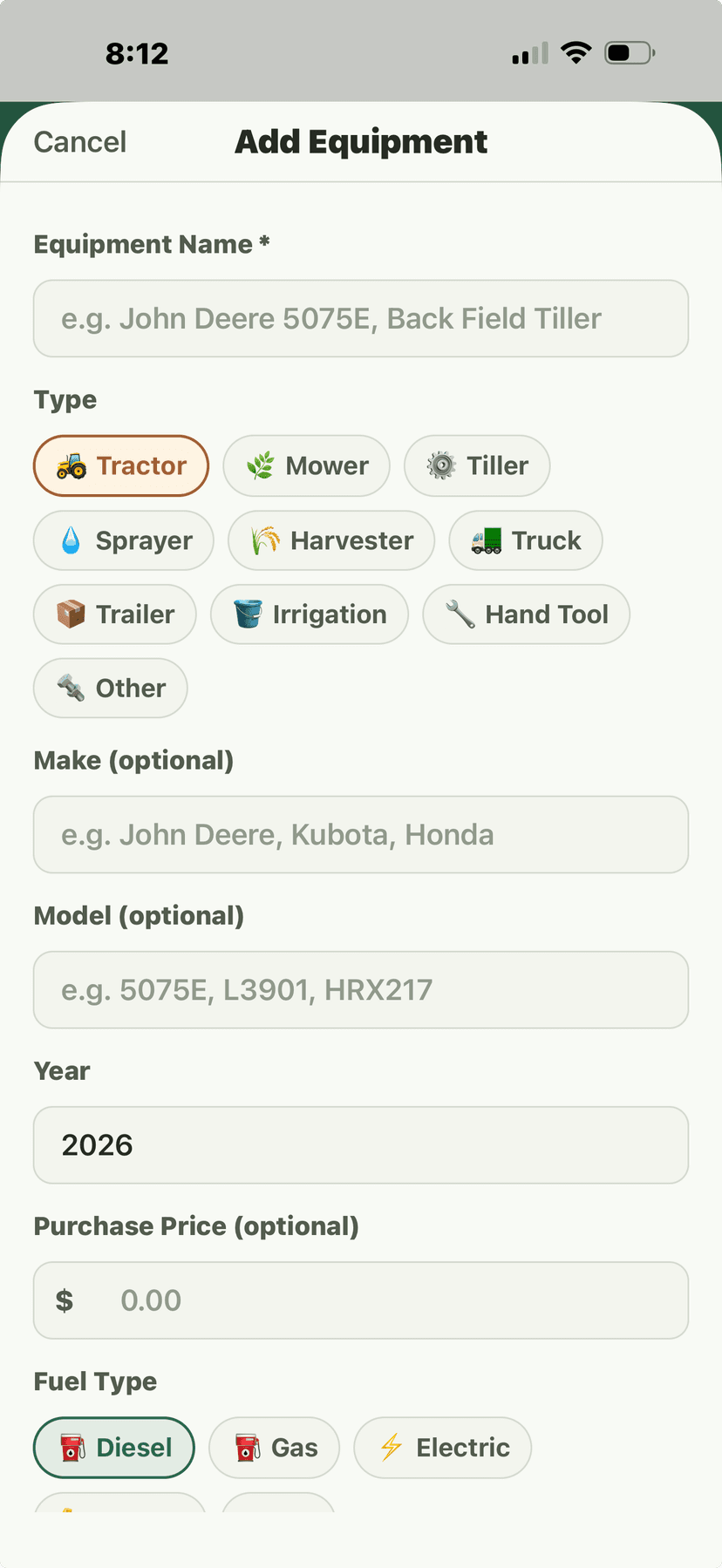Open the Year picker showing 2026
Screen dimensions: 722x1568
[x=361, y=1145]
